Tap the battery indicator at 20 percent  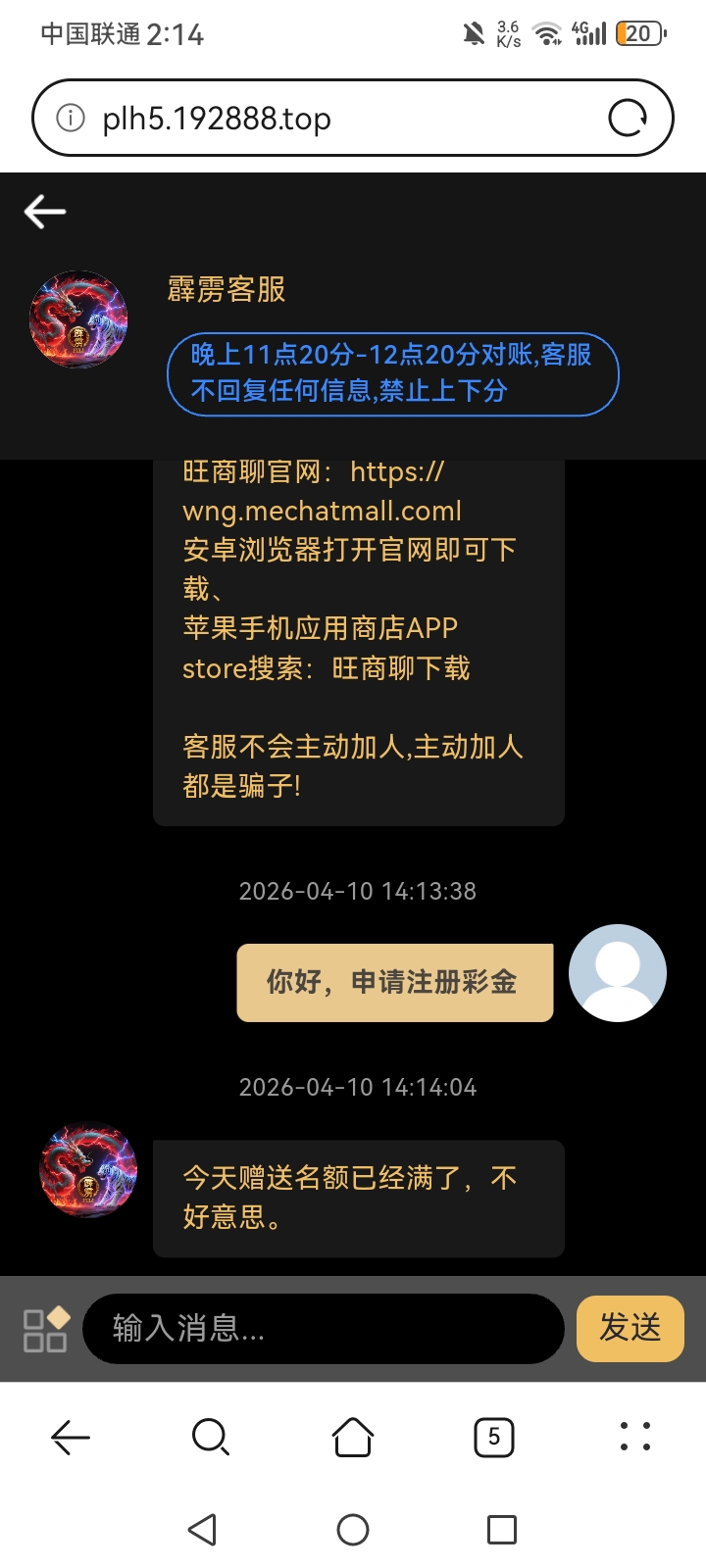click(639, 32)
